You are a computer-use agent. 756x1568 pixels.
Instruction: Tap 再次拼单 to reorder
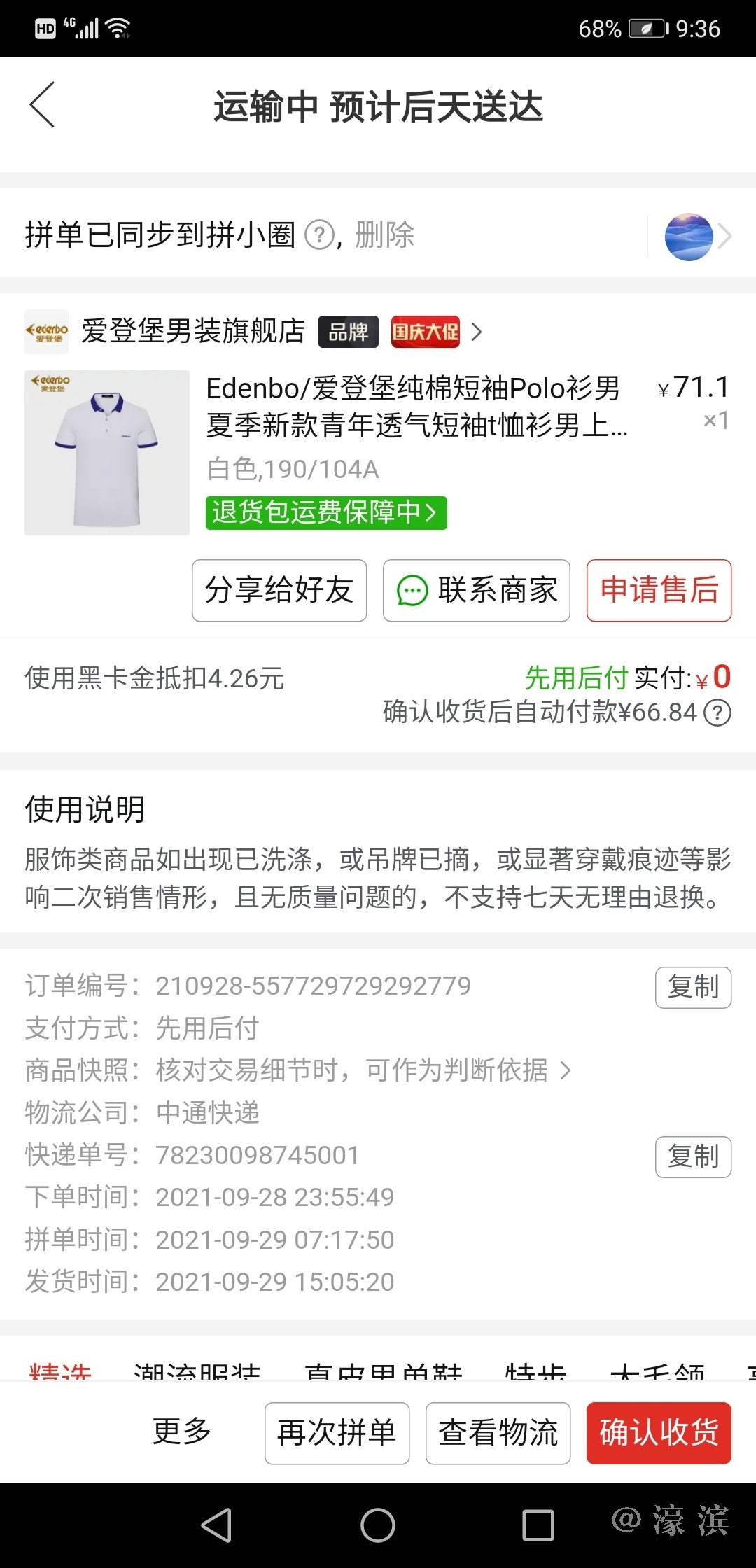[337, 1433]
